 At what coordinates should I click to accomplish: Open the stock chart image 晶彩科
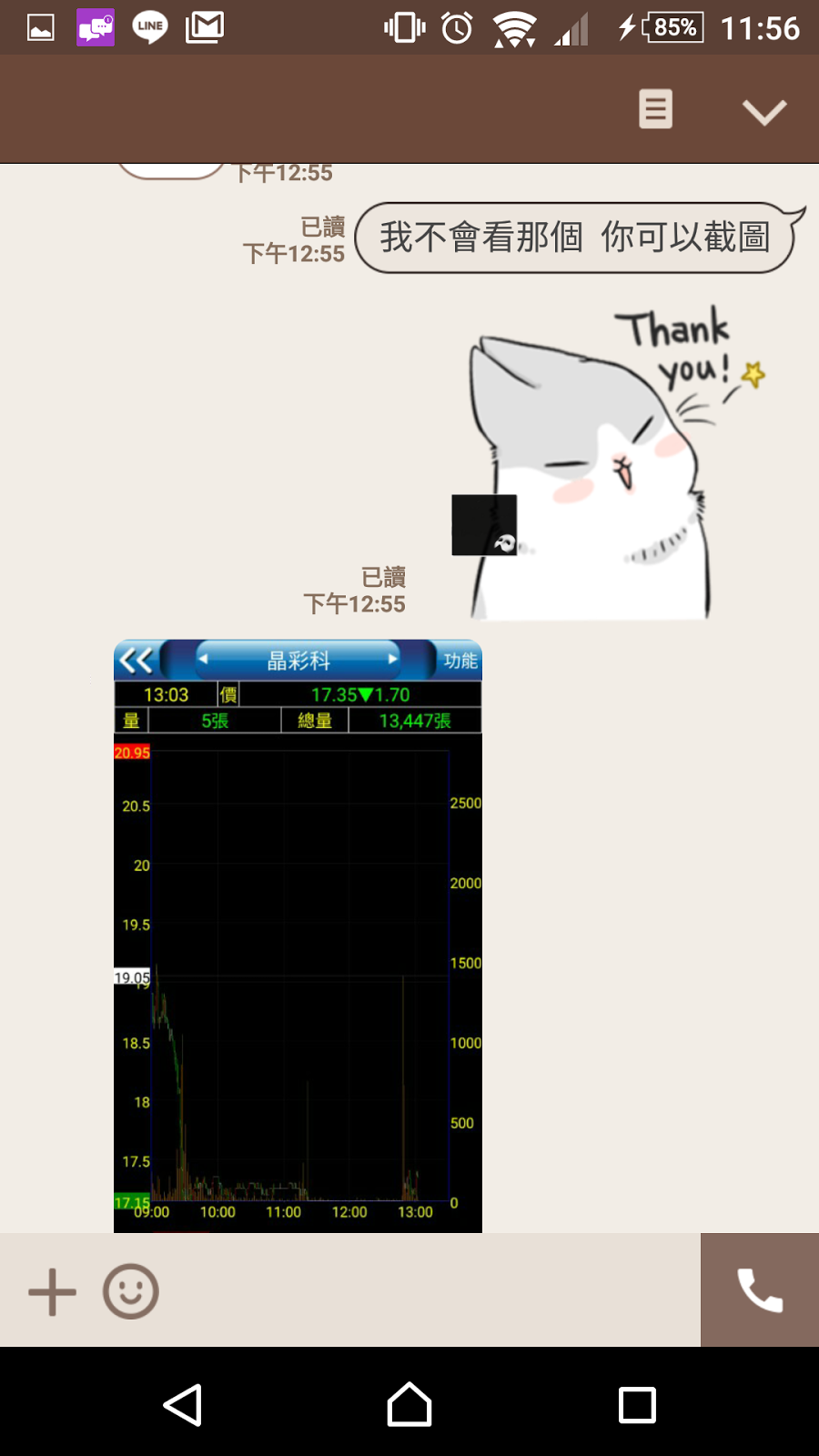tap(298, 935)
